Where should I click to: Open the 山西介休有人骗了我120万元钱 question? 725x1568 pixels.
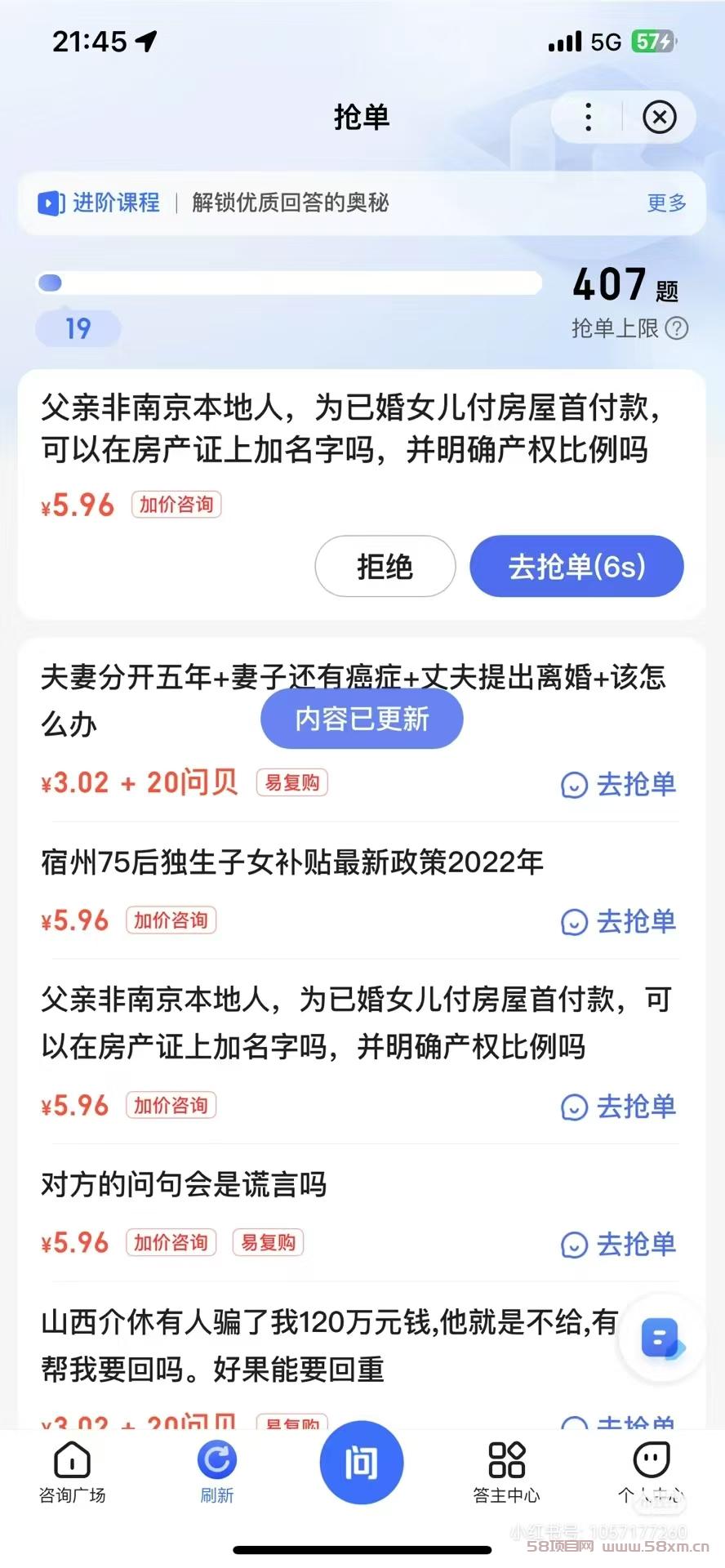click(x=327, y=1345)
